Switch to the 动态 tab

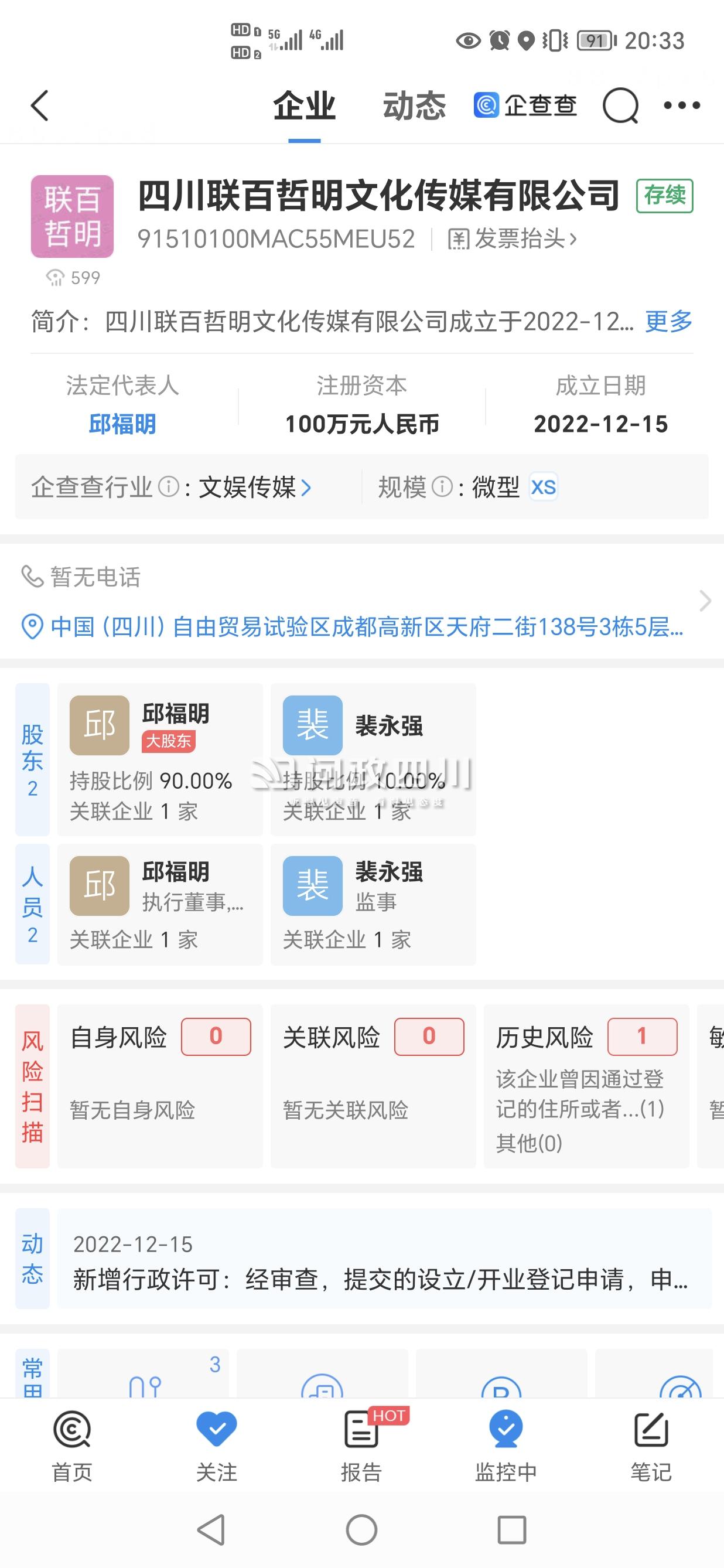click(x=414, y=106)
